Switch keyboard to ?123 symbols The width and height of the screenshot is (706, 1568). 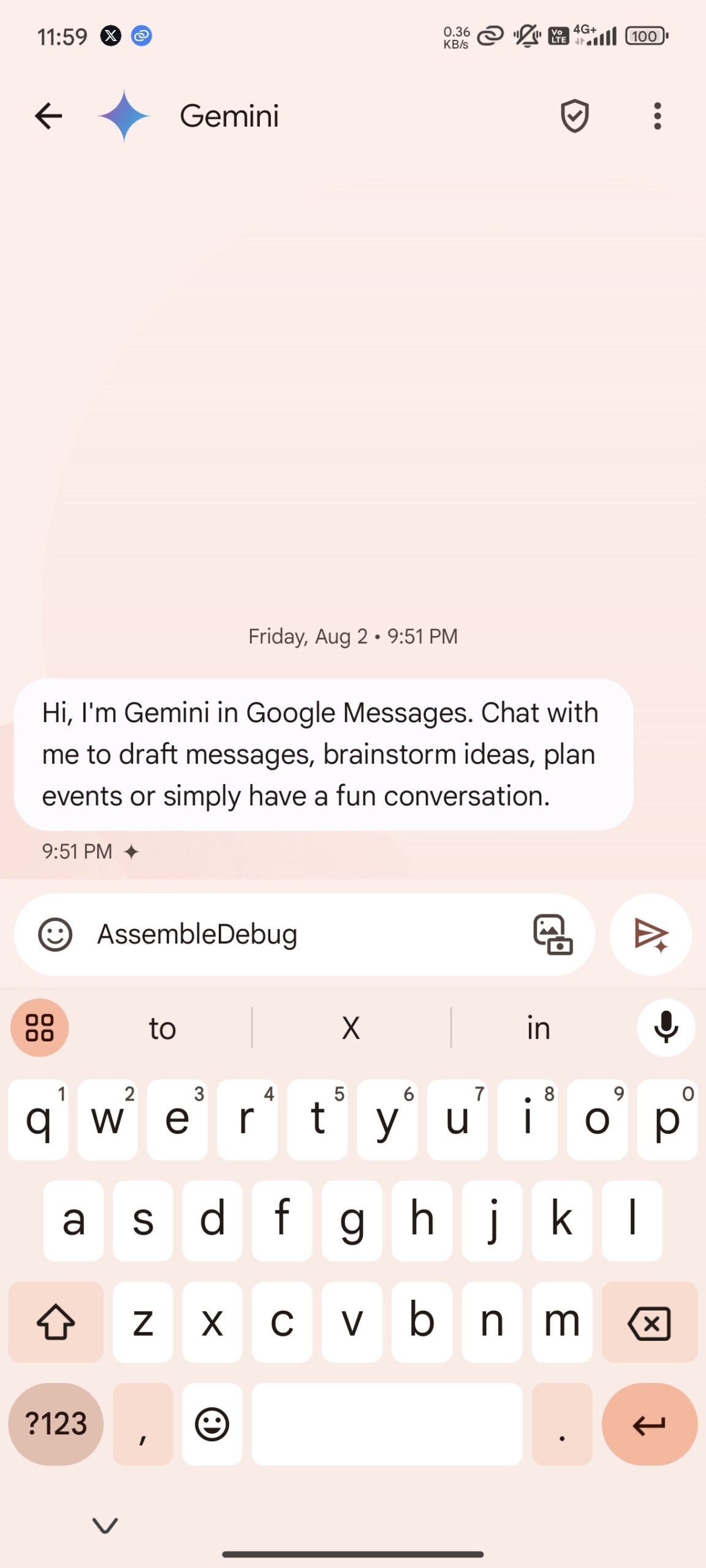[56, 1424]
